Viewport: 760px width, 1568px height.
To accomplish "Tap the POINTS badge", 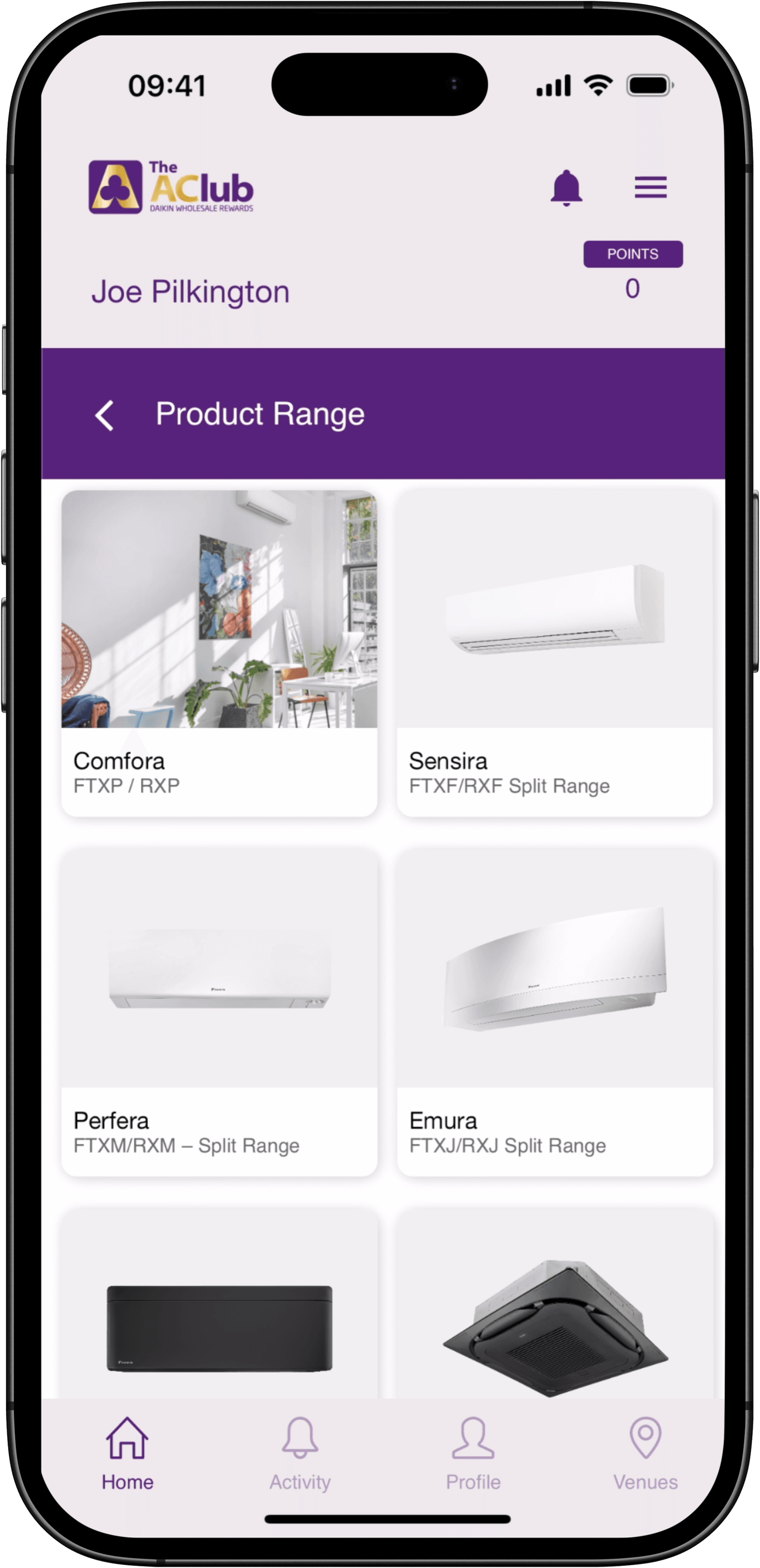I will 633,254.
